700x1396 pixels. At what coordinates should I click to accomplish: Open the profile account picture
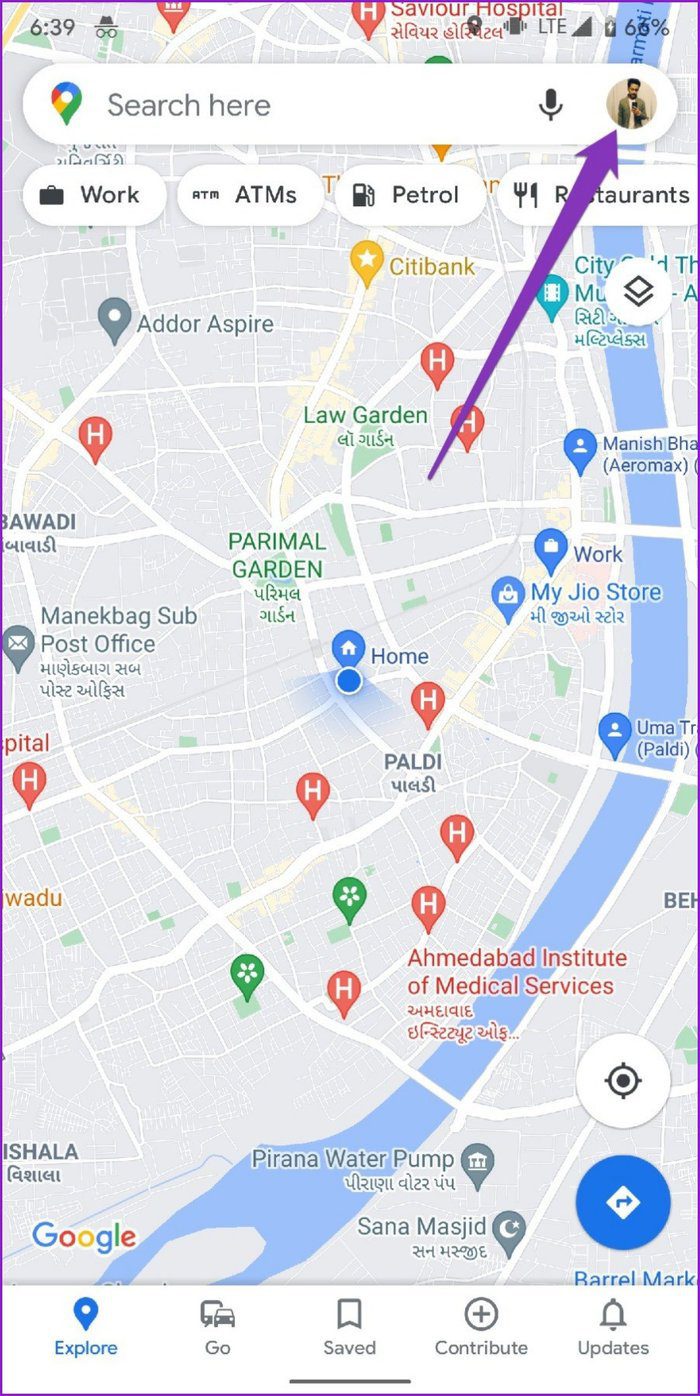(x=631, y=105)
